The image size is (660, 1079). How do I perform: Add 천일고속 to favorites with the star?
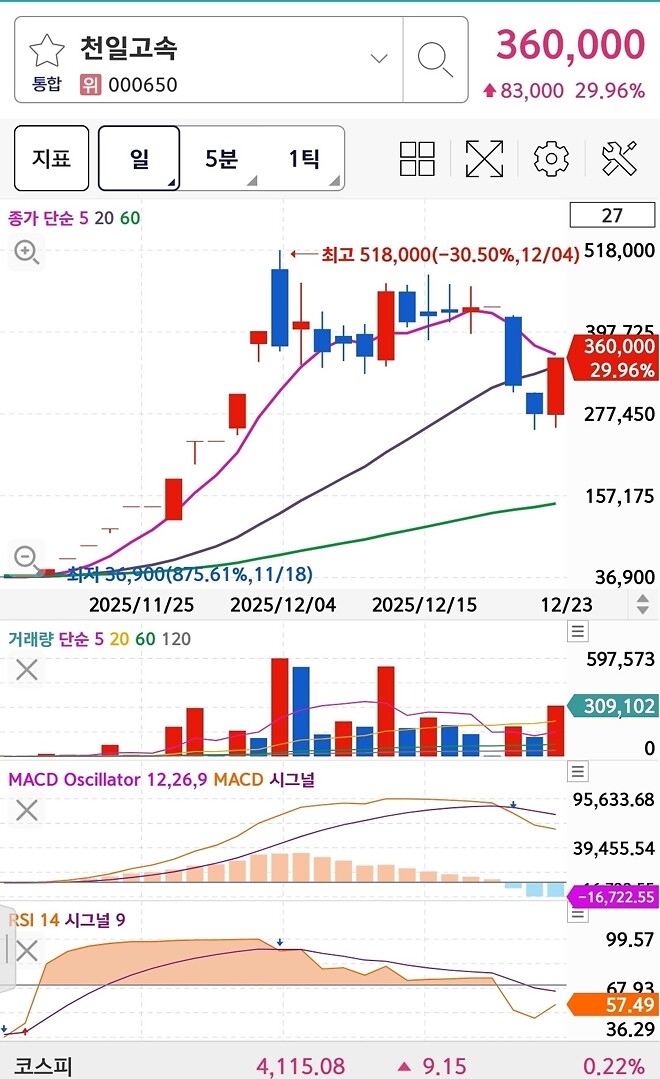coord(47,50)
